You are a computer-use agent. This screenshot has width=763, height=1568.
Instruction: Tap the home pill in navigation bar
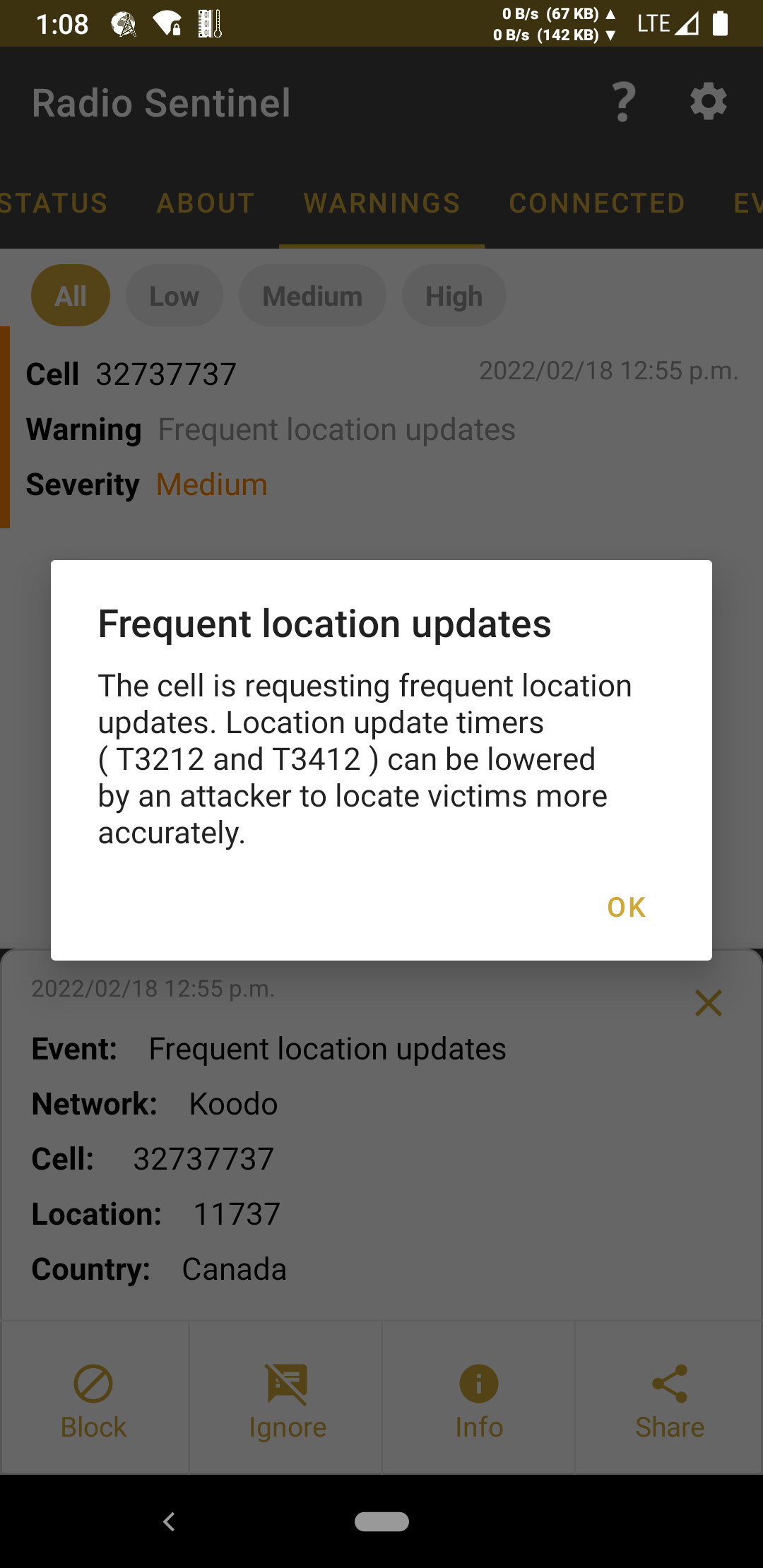pyautogui.click(x=381, y=1521)
